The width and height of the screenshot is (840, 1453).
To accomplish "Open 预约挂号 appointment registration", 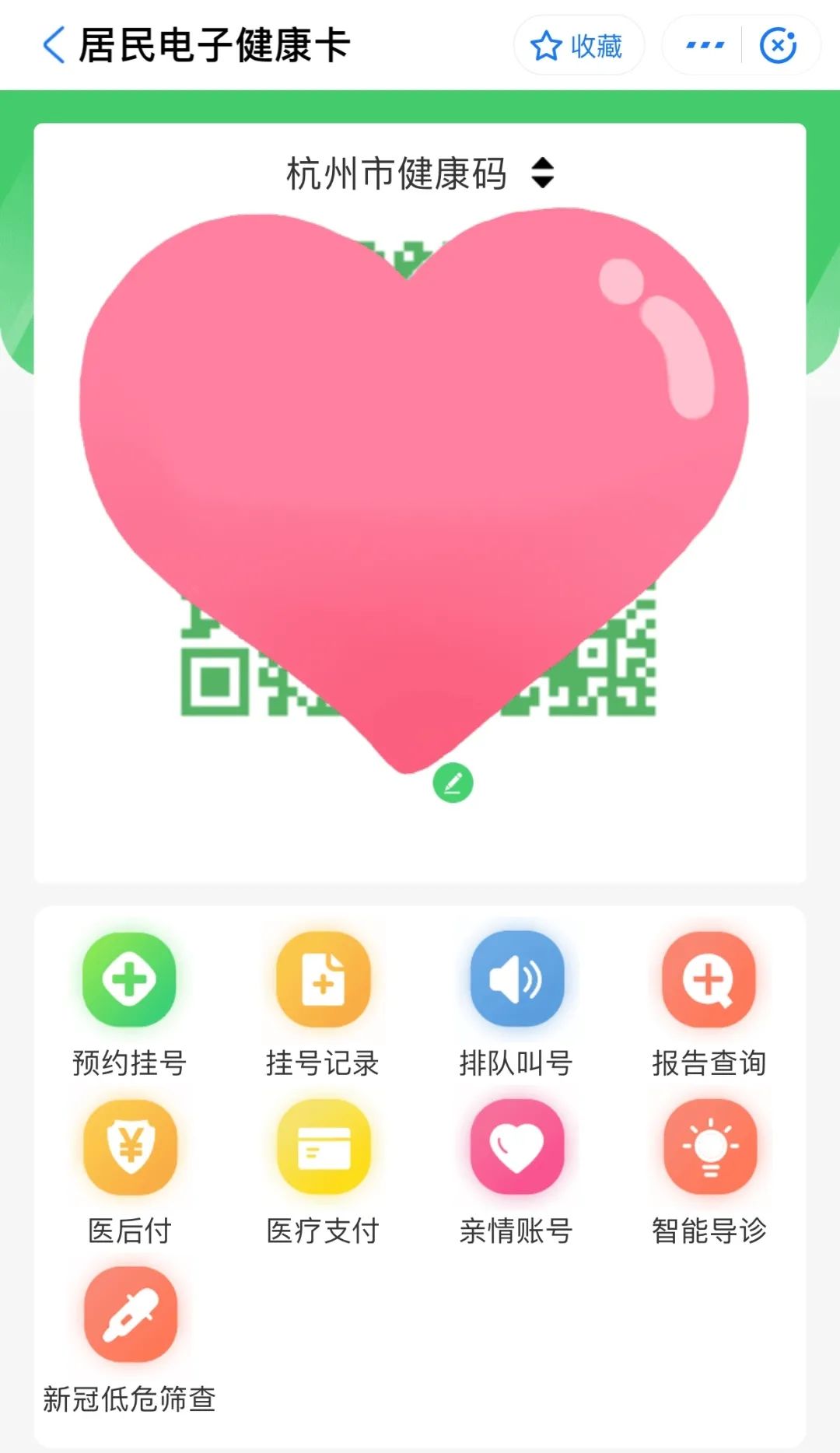I will click(129, 980).
